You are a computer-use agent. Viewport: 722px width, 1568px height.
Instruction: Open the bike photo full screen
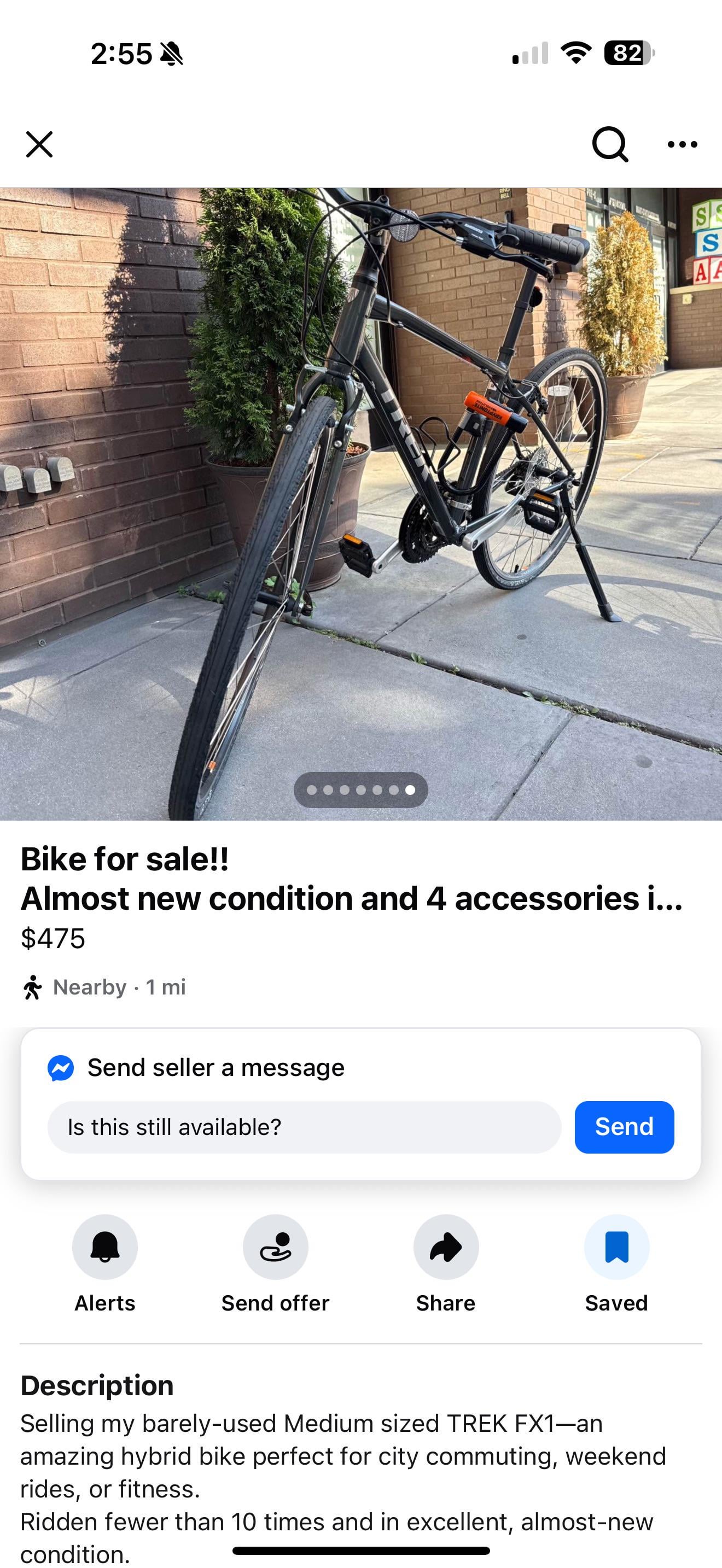click(361, 504)
